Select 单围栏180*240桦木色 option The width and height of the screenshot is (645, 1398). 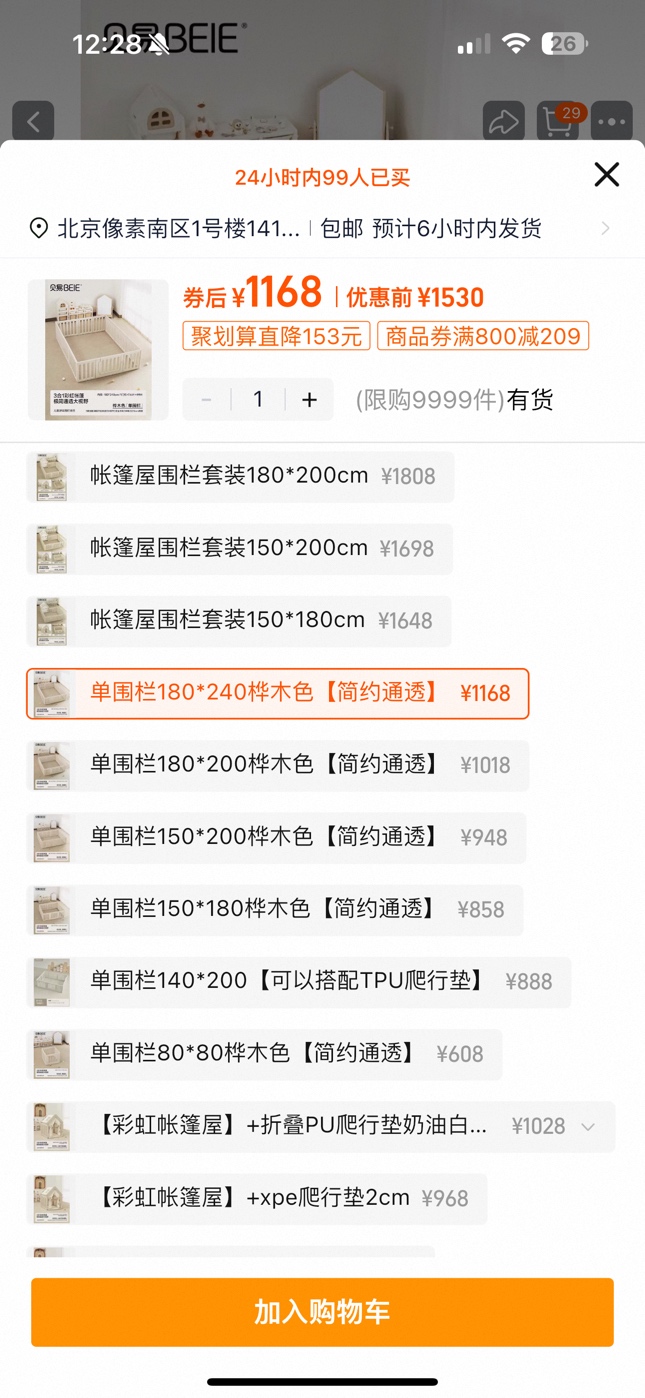click(x=277, y=693)
